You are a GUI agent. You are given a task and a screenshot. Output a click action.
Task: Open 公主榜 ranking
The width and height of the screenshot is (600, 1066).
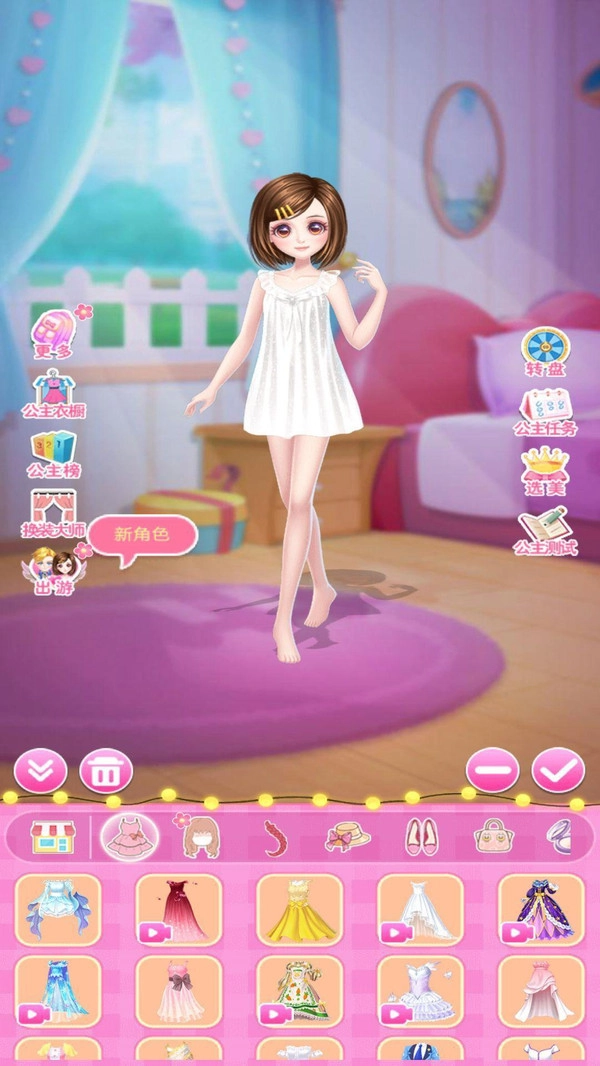(53, 451)
